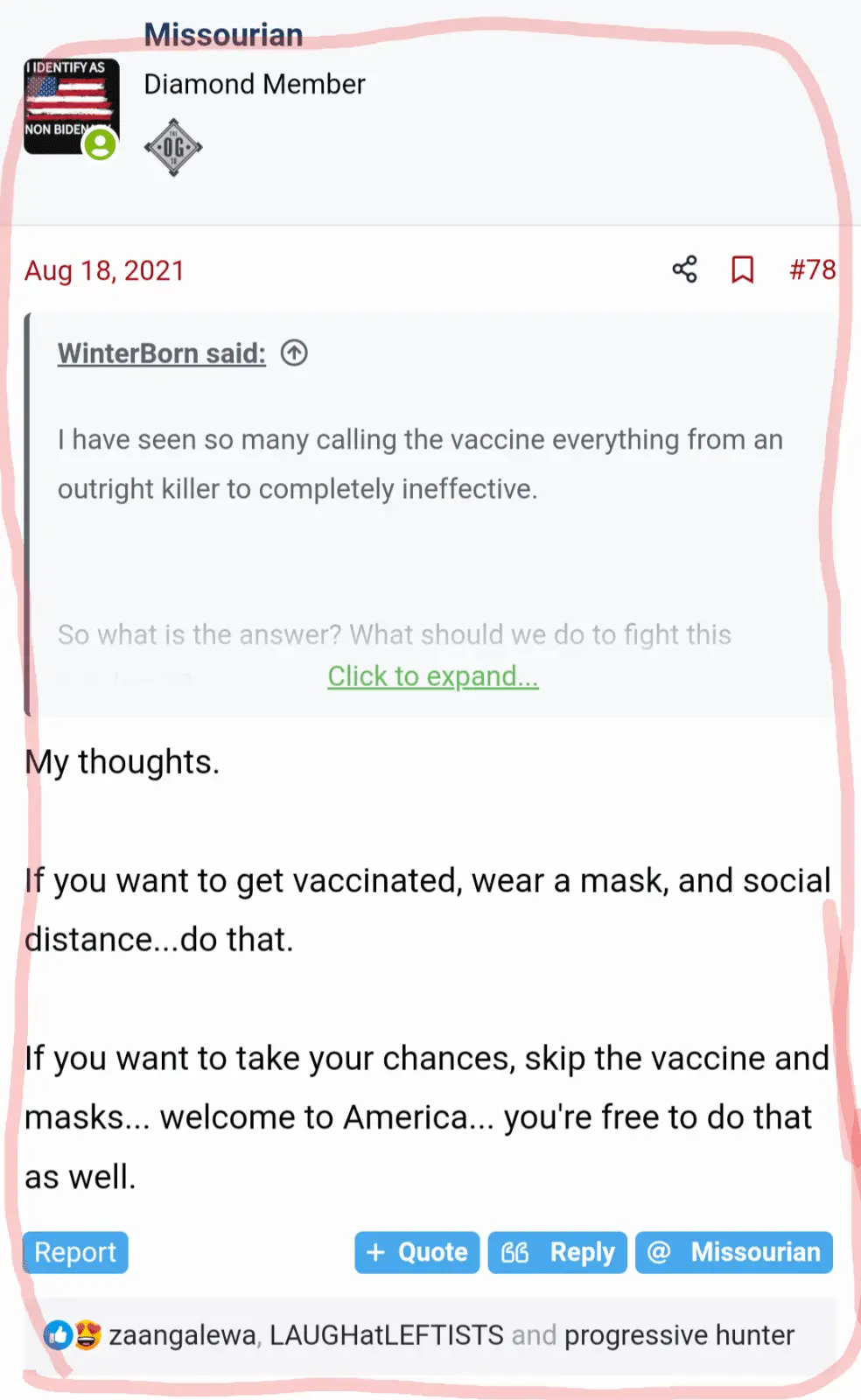Reply to Missourian's post

click(557, 1252)
